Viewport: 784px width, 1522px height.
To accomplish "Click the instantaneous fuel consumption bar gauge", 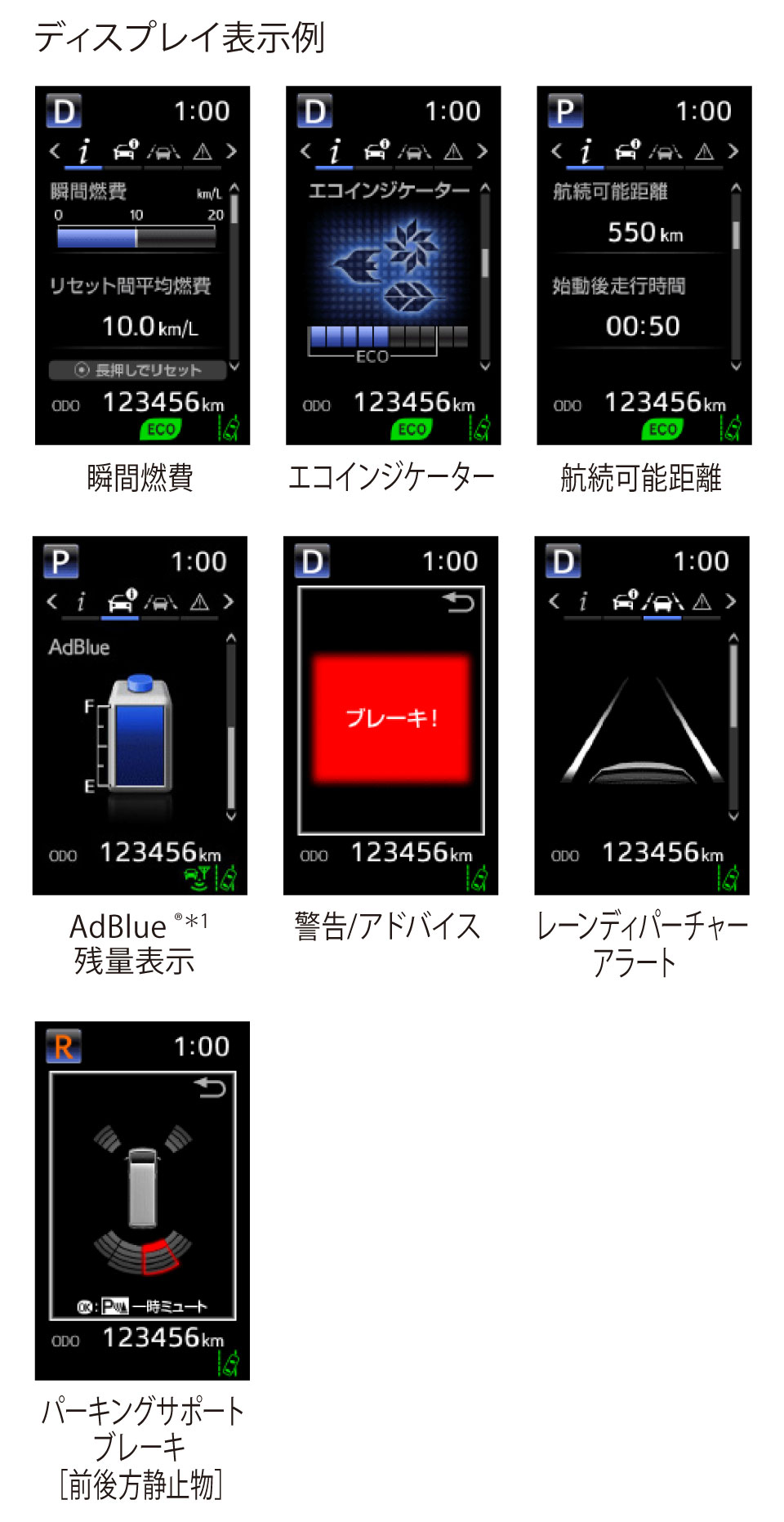I will (x=135, y=237).
